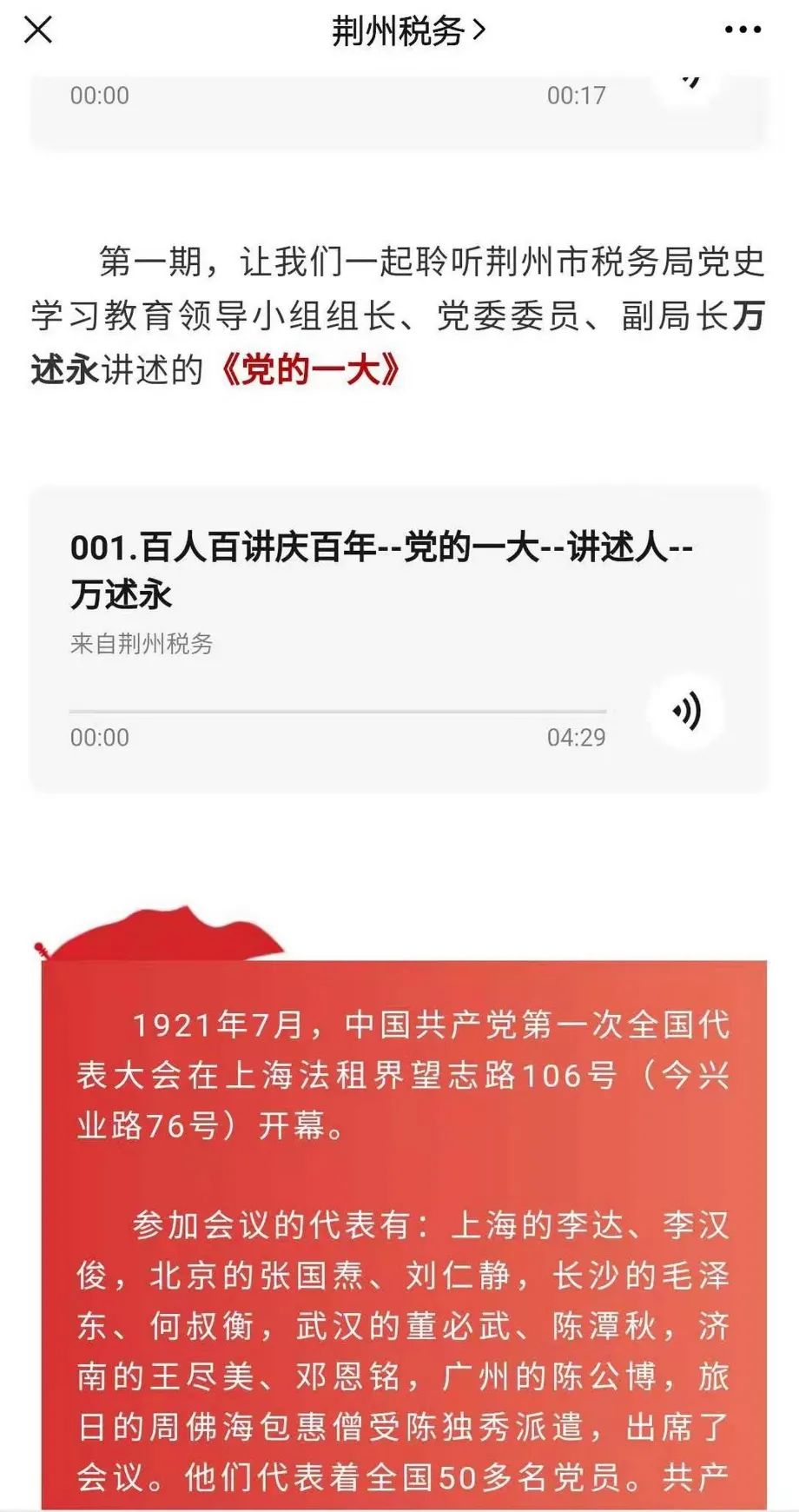
Task: Open the 荆州税务 account page
Action: click(408, 31)
